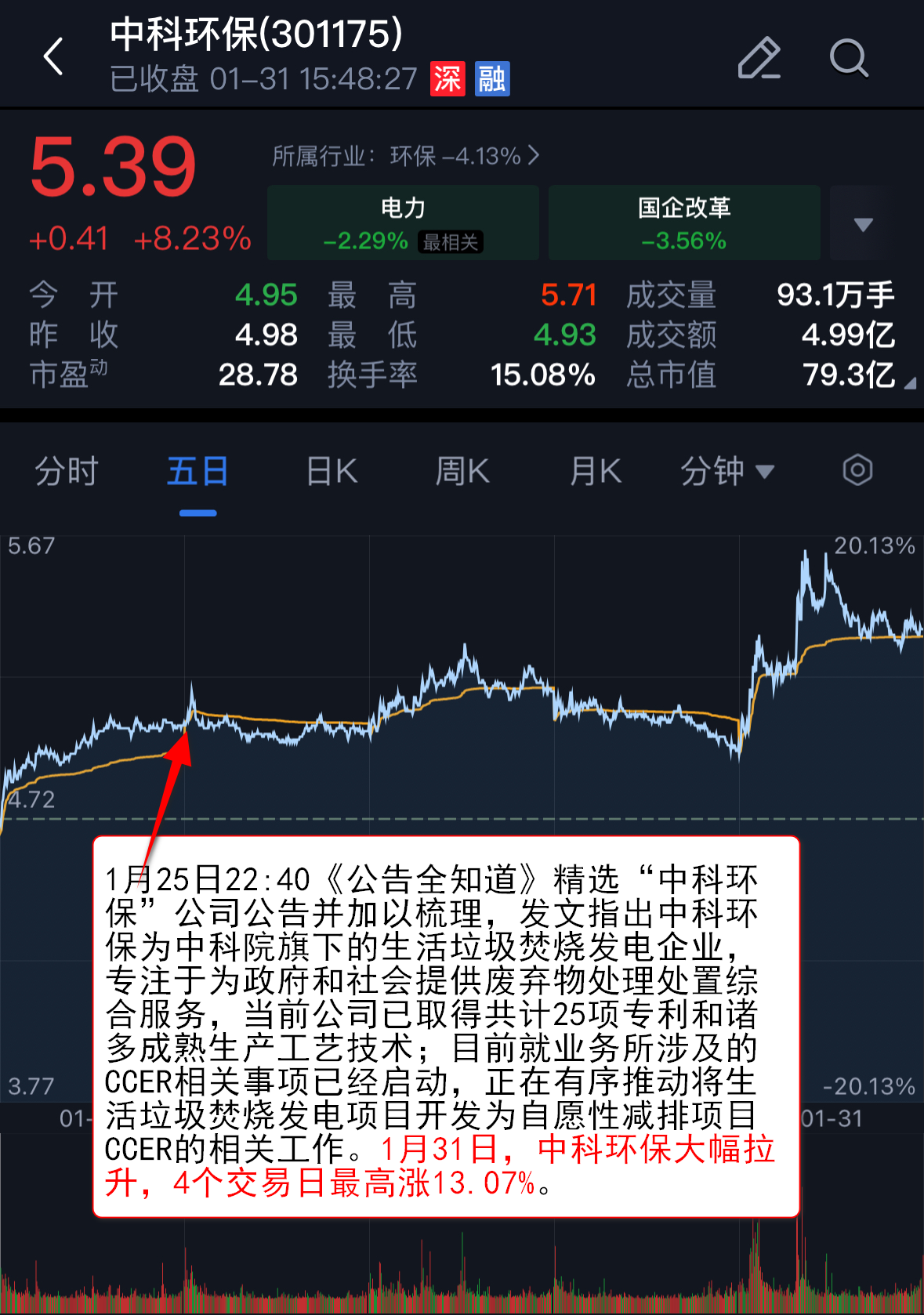This screenshot has width=924, height=1315.
Task: Open the 电力 sector chip
Action: pos(403,223)
